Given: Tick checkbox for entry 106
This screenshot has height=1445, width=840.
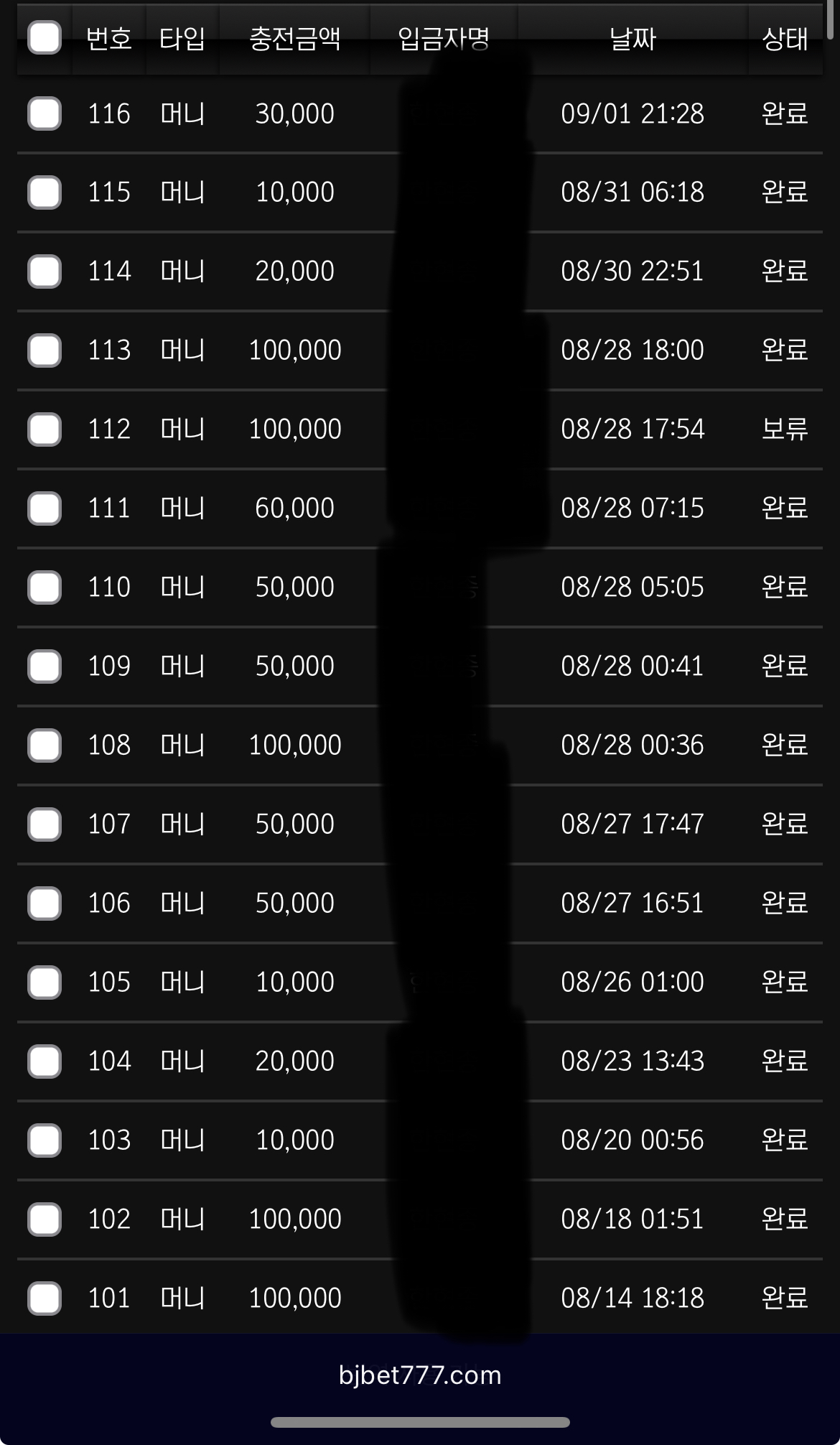Looking at the screenshot, I should click(x=45, y=903).
